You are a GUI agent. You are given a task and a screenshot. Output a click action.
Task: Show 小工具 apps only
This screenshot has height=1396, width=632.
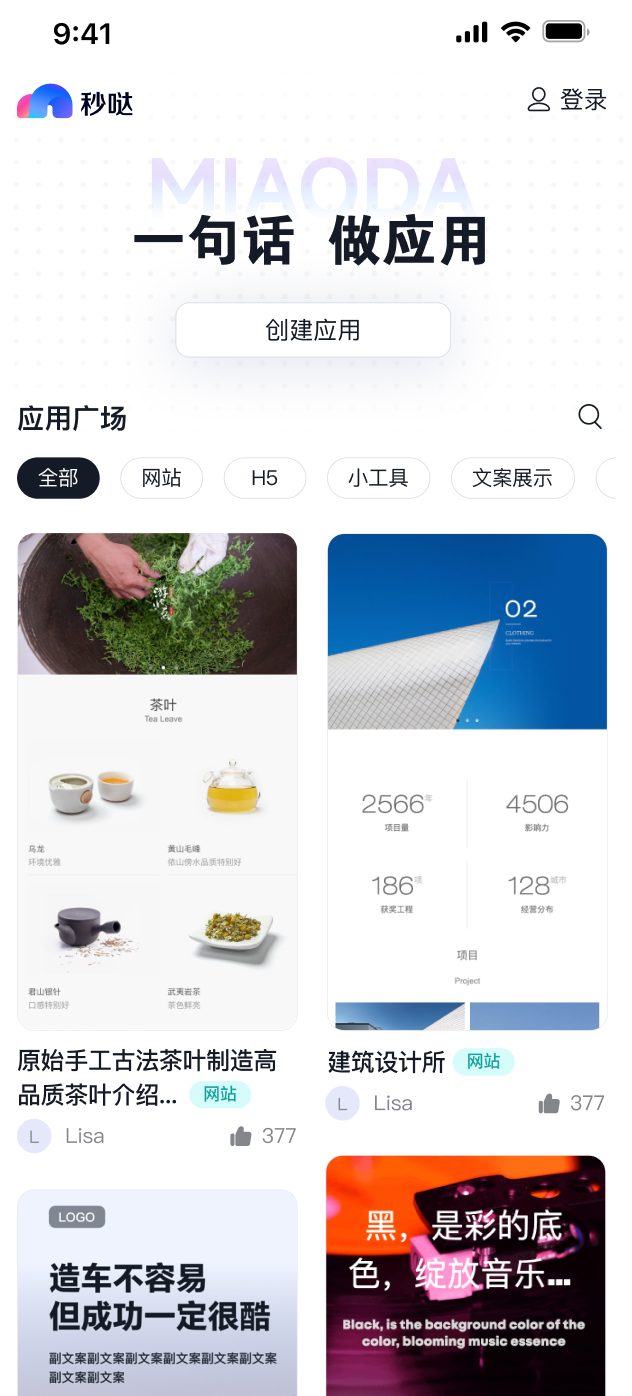click(x=378, y=478)
